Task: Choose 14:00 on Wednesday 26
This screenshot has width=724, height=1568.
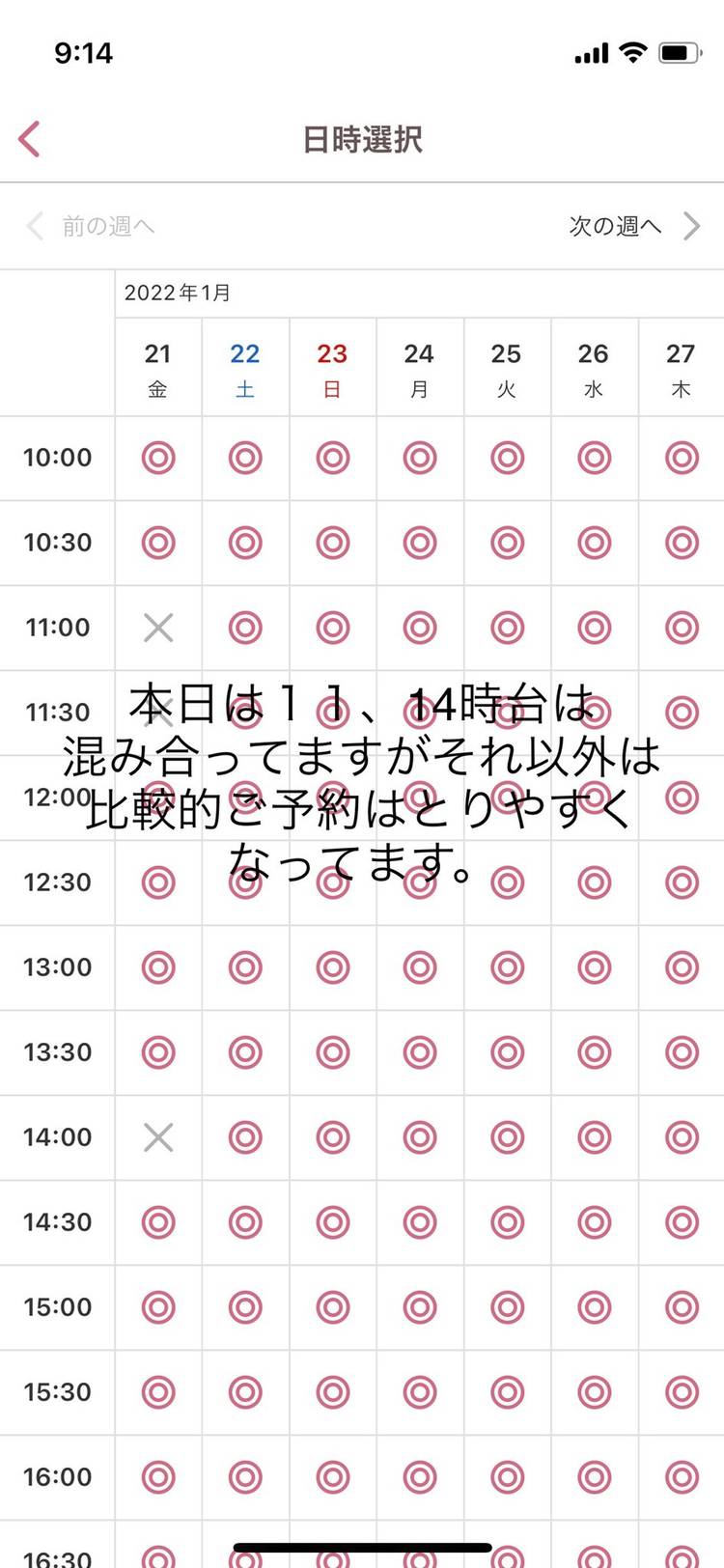Action: (595, 1137)
